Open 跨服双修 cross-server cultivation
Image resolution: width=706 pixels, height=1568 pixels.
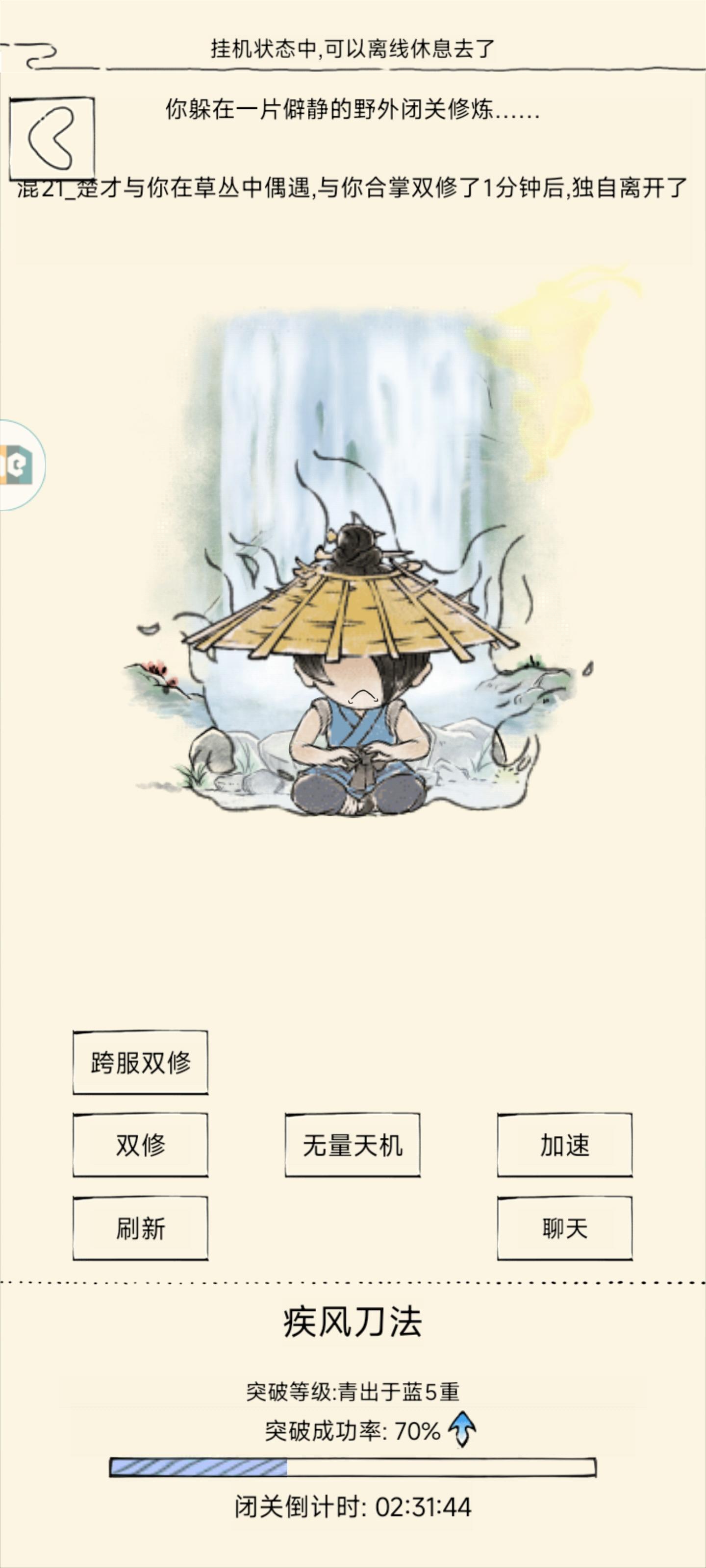pos(140,1062)
